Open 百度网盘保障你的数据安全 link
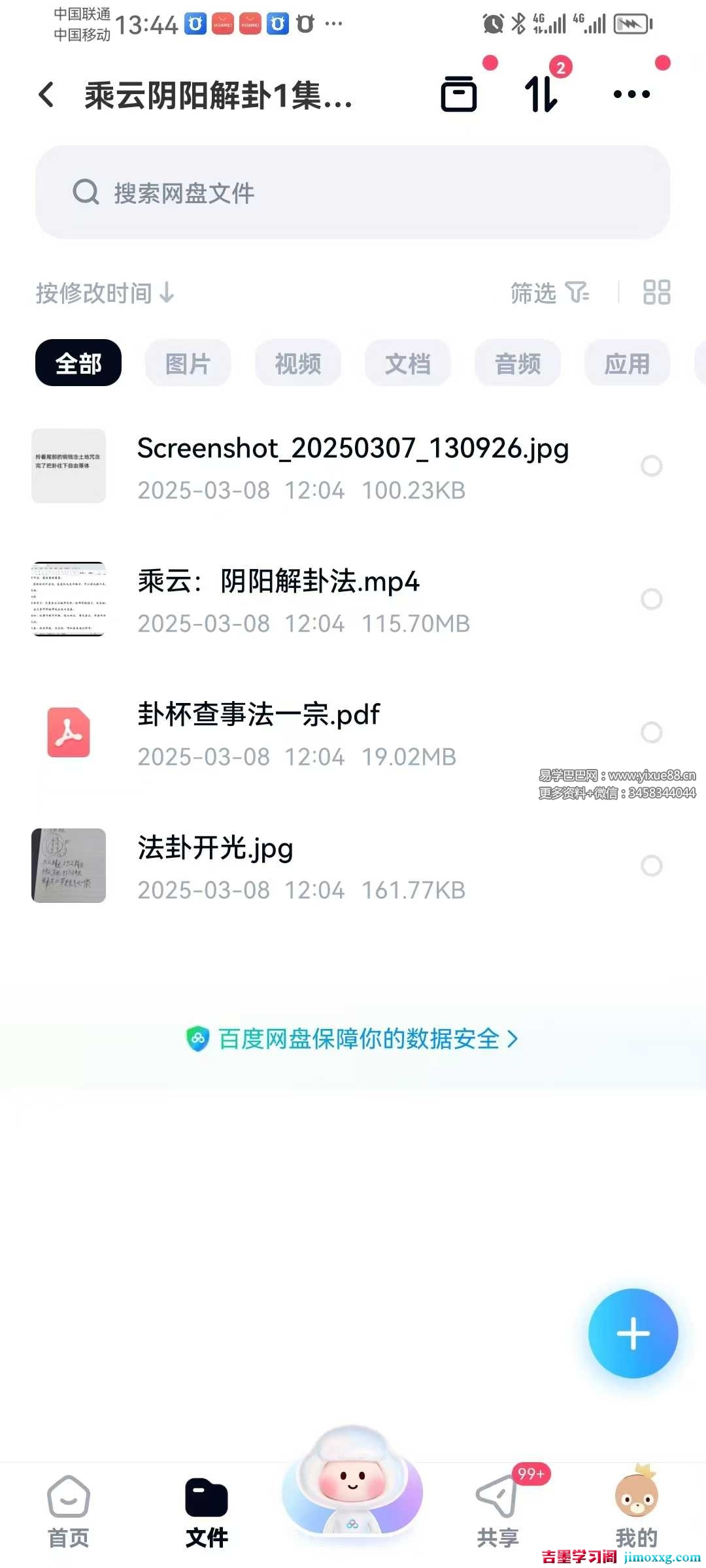The image size is (706, 1568). [353, 1039]
